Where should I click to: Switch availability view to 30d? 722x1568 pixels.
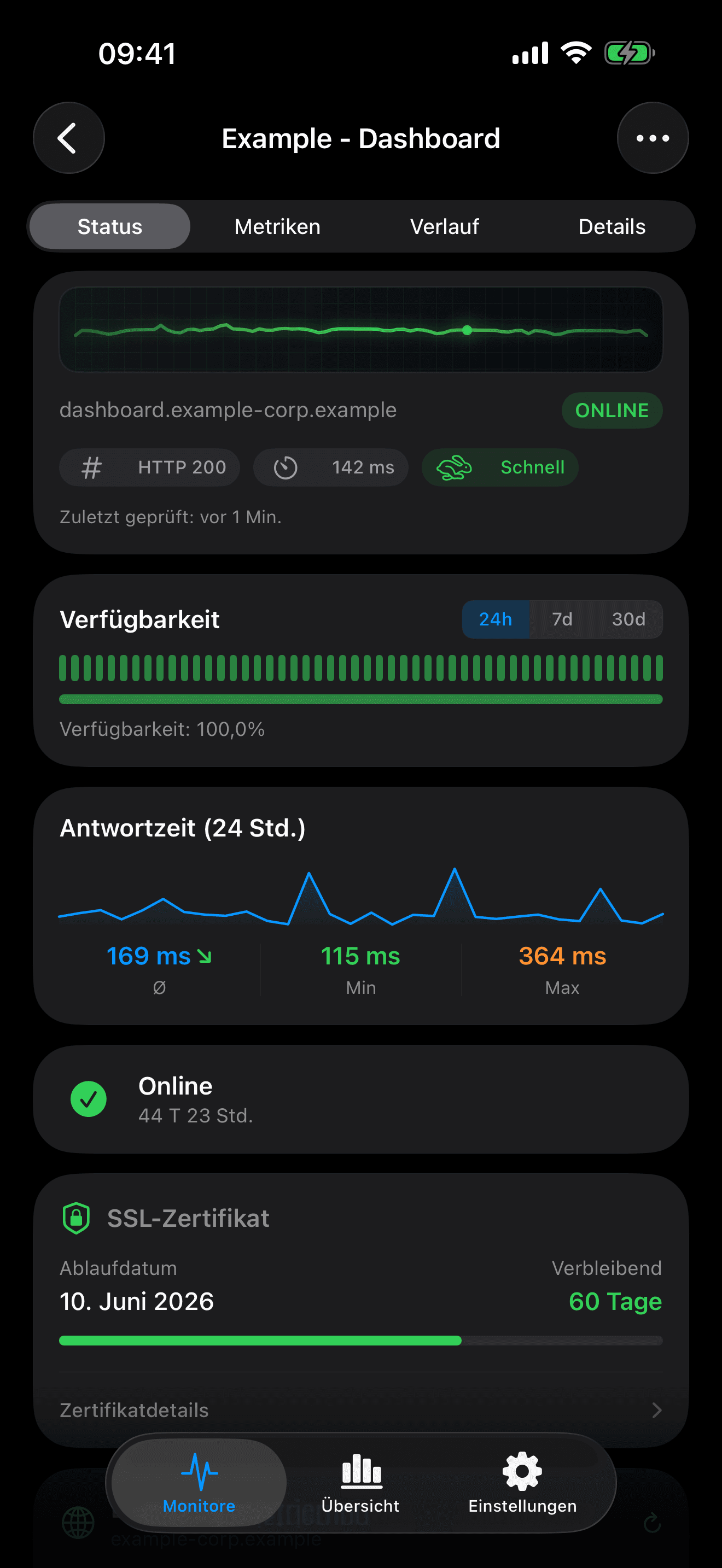click(x=629, y=619)
